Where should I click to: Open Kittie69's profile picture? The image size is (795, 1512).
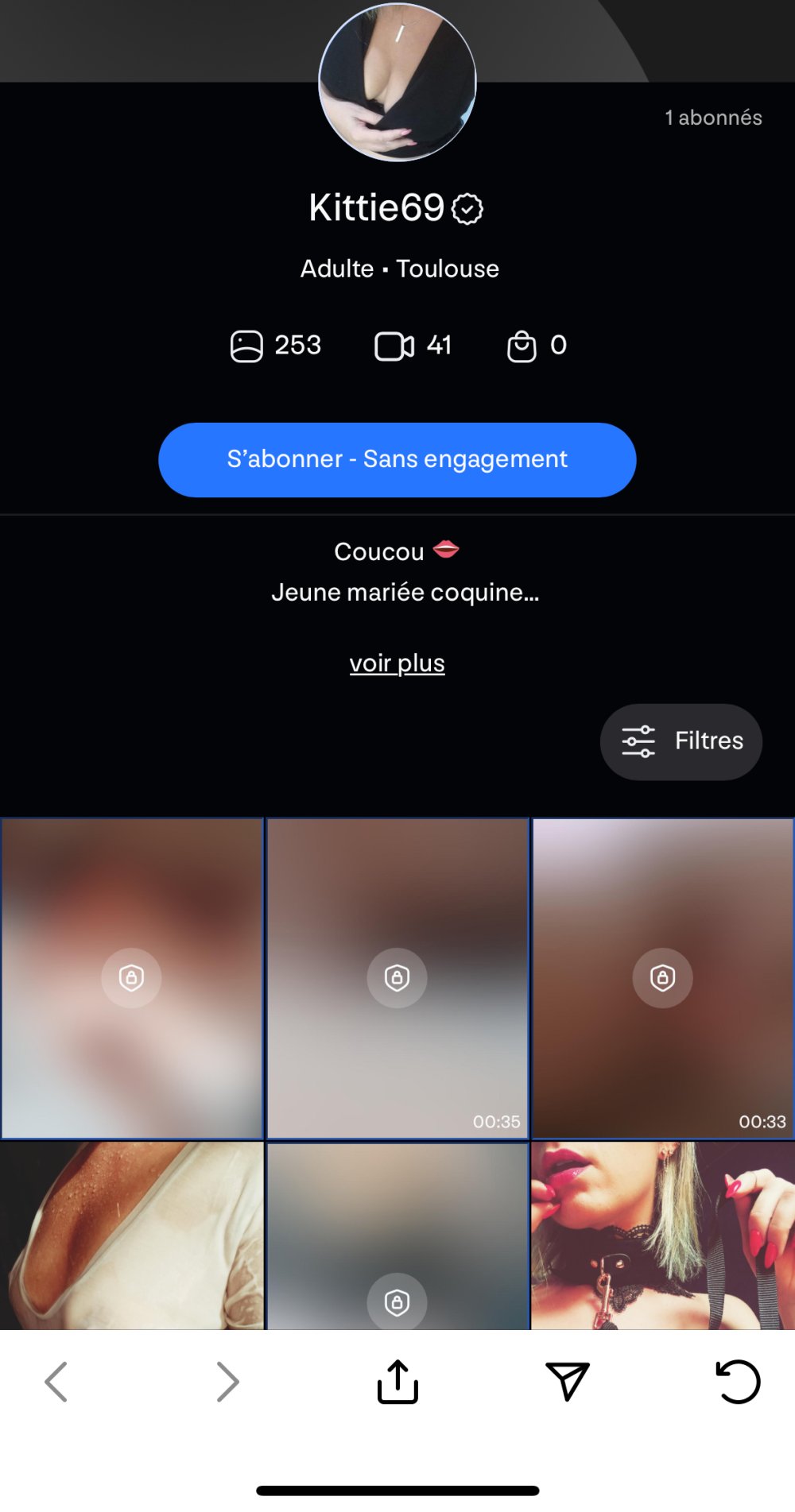click(397, 82)
